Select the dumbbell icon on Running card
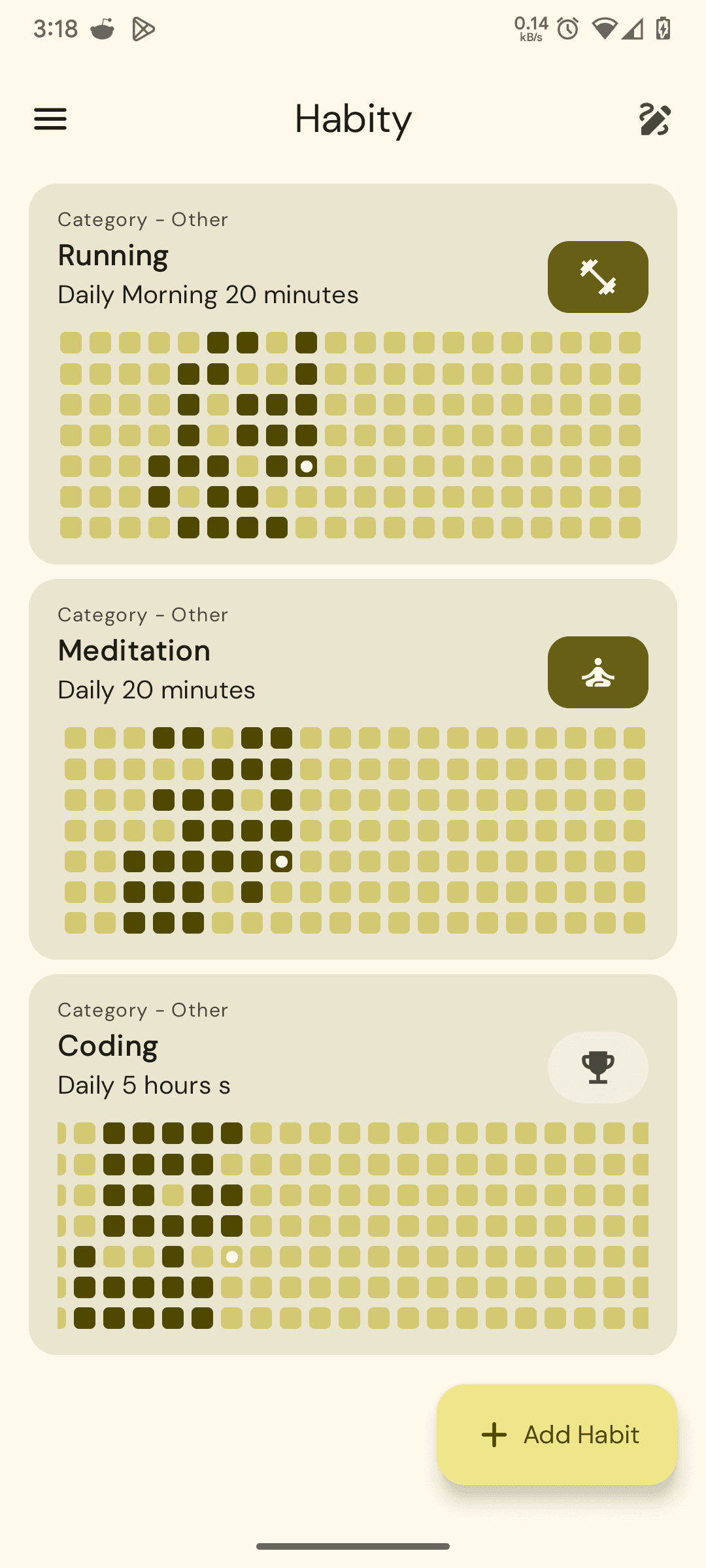The width and height of the screenshot is (706, 1568). (597, 276)
